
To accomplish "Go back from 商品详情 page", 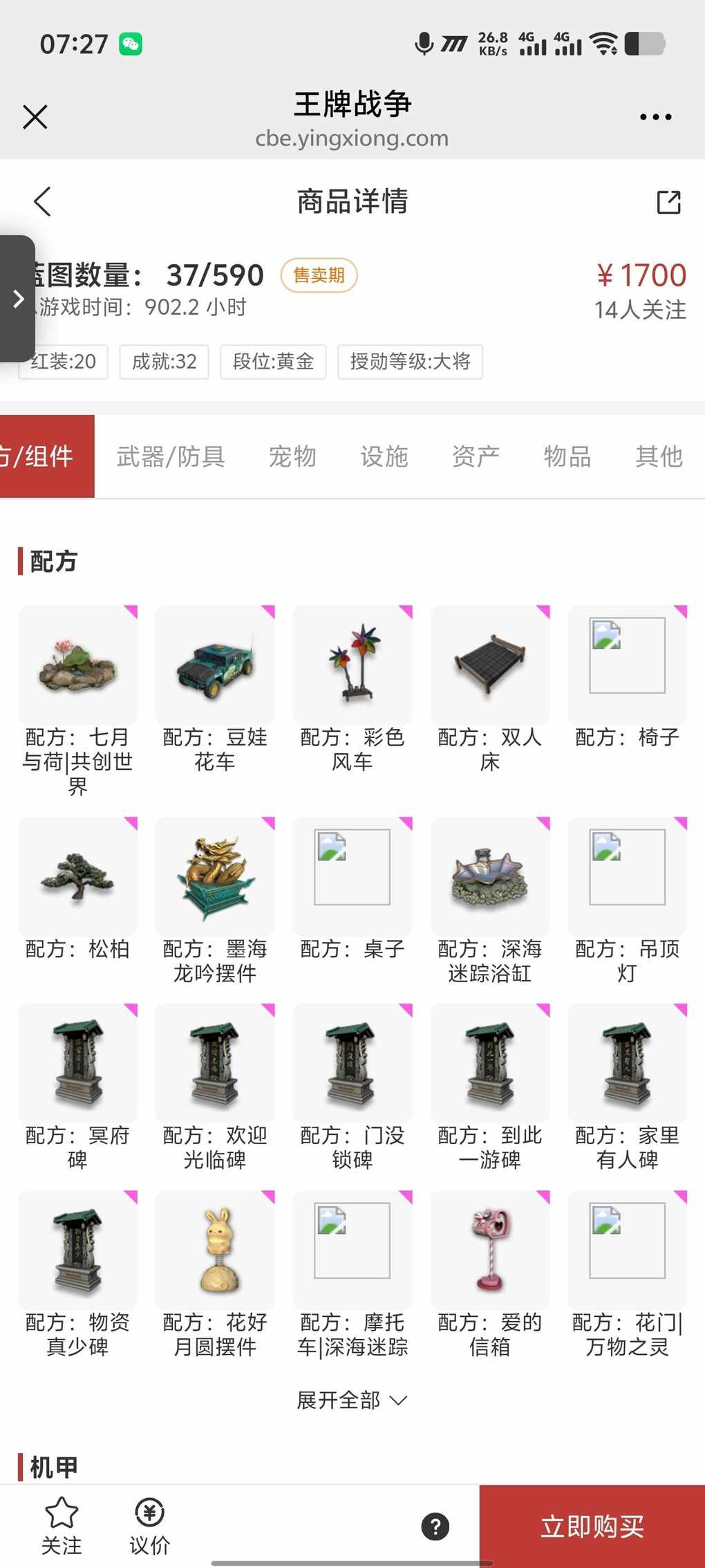I will [43, 201].
